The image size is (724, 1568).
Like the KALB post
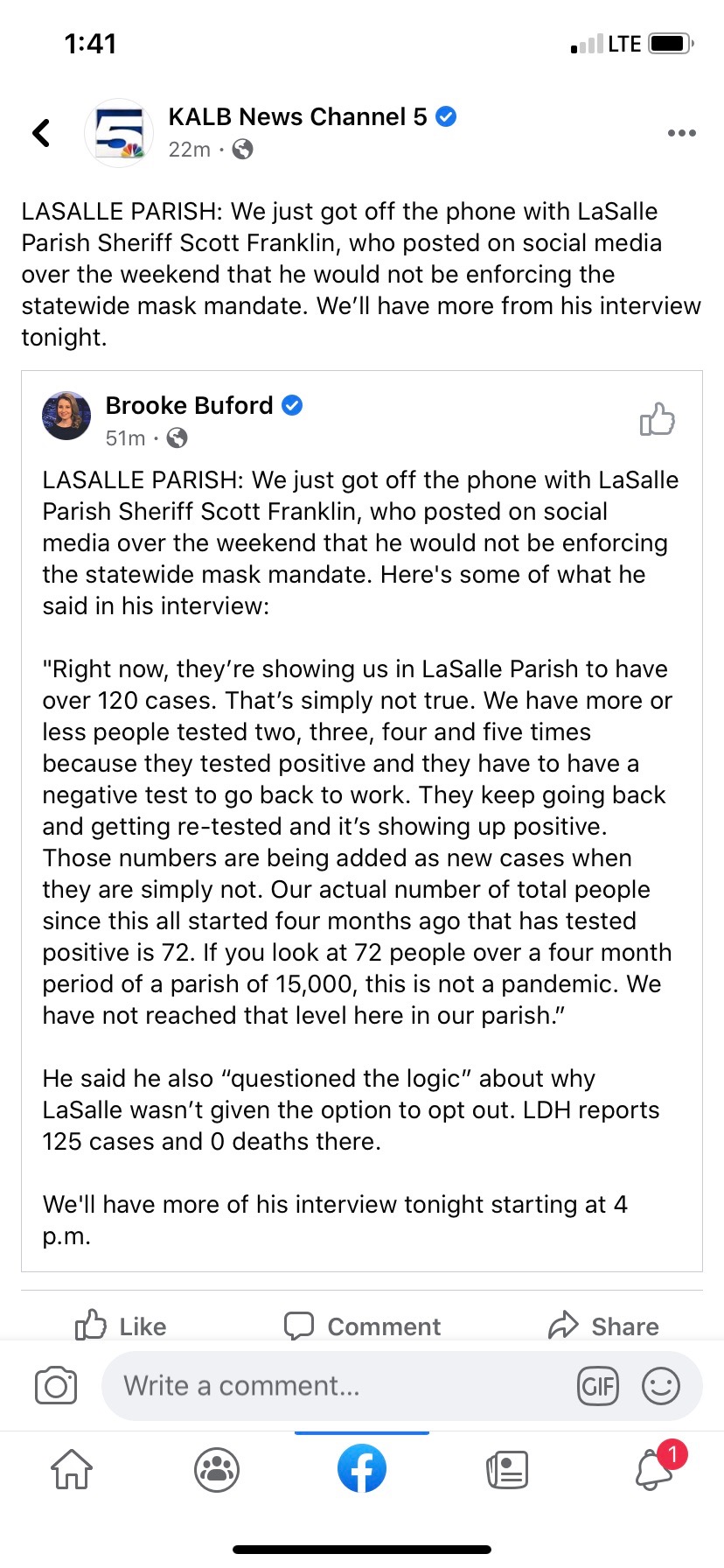[121, 1326]
